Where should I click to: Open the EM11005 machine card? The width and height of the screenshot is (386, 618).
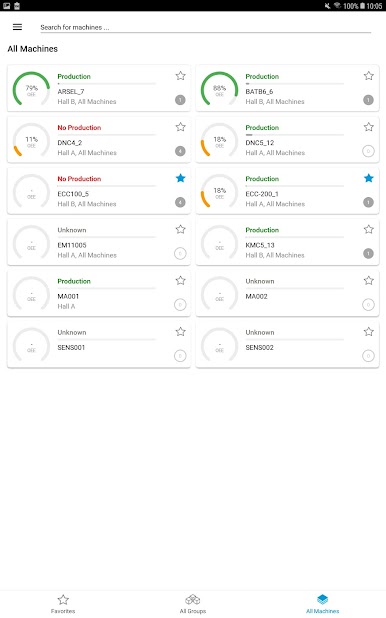[99, 242]
